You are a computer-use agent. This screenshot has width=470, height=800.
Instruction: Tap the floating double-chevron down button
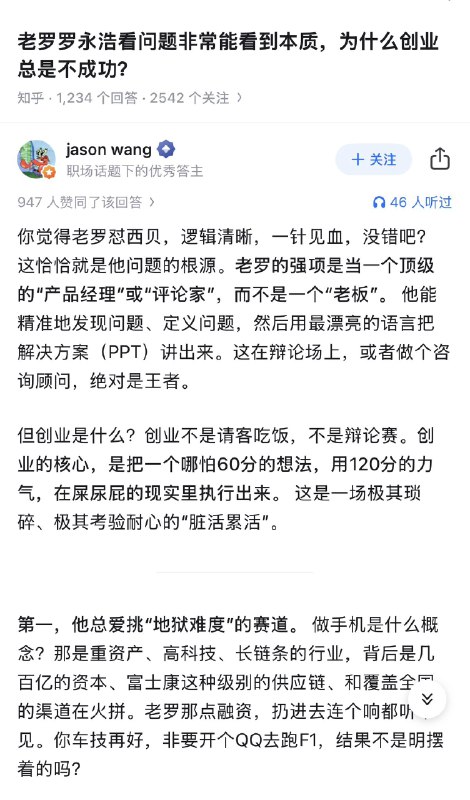pyautogui.click(x=427, y=698)
